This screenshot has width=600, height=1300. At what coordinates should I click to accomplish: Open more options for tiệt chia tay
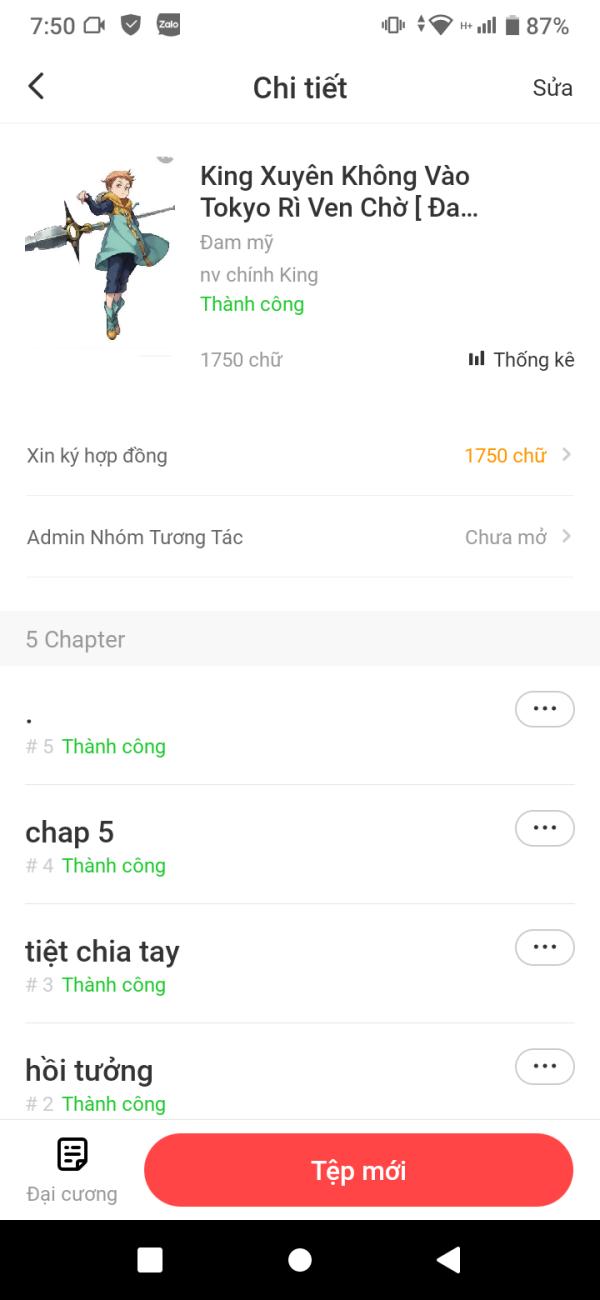tap(545, 947)
